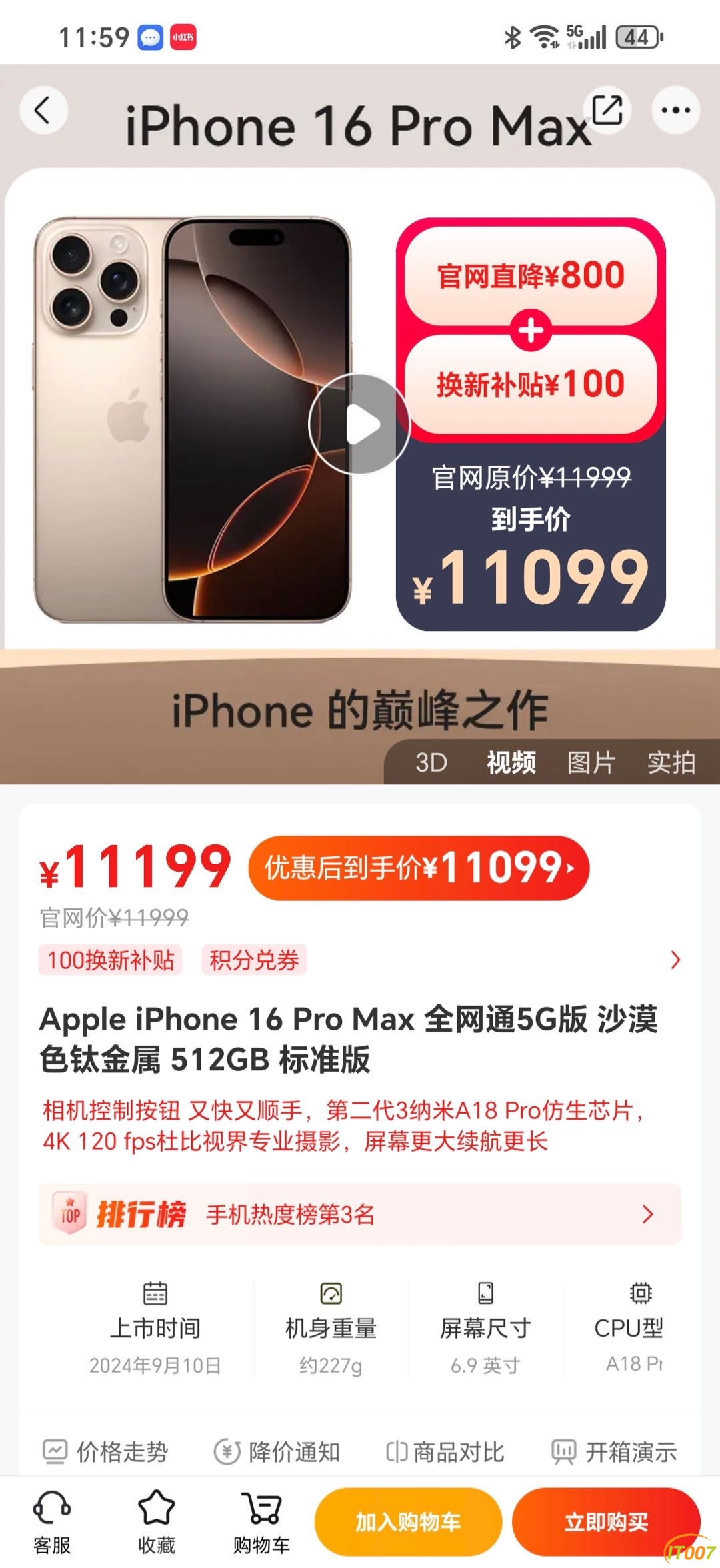Switch to the 图片 tab
The height and width of the screenshot is (1568, 720).
(591, 762)
